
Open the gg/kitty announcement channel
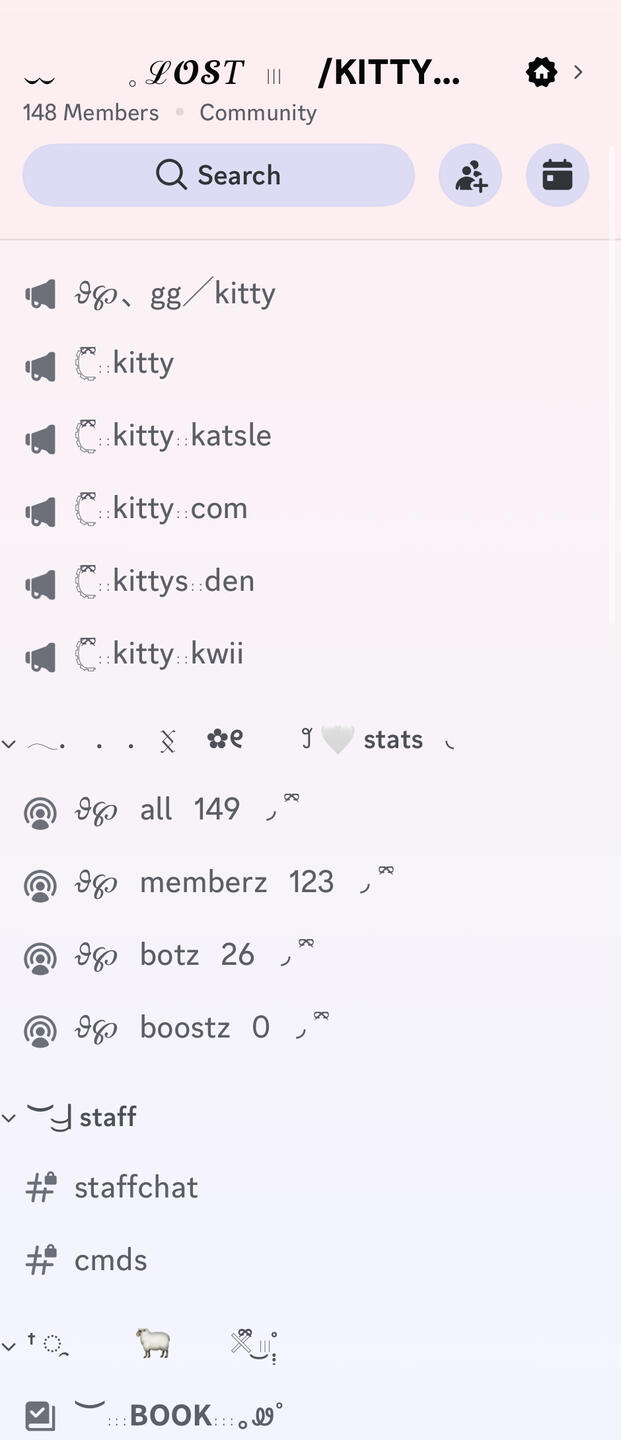(x=175, y=294)
